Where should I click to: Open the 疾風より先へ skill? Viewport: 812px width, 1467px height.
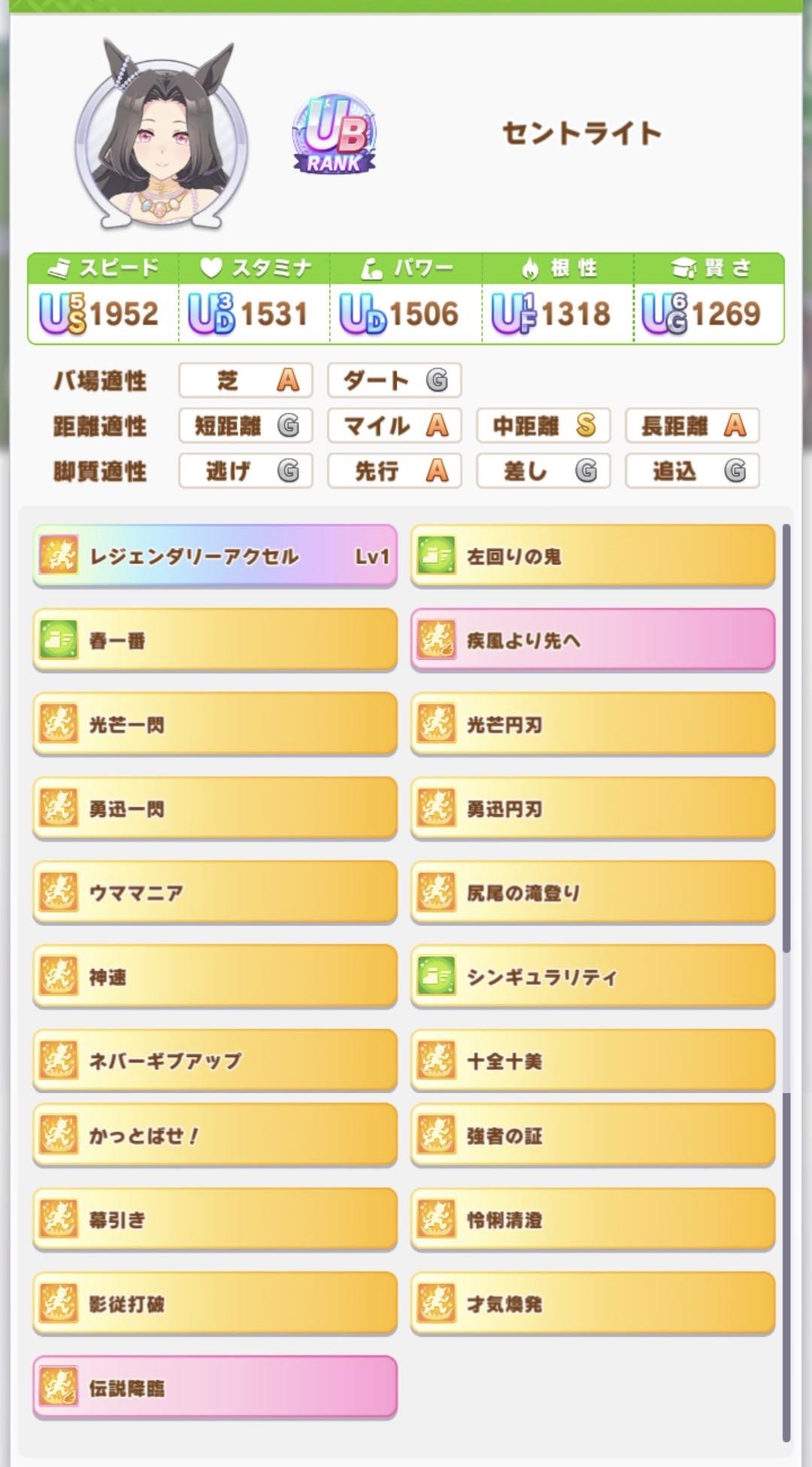pos(592,640)
